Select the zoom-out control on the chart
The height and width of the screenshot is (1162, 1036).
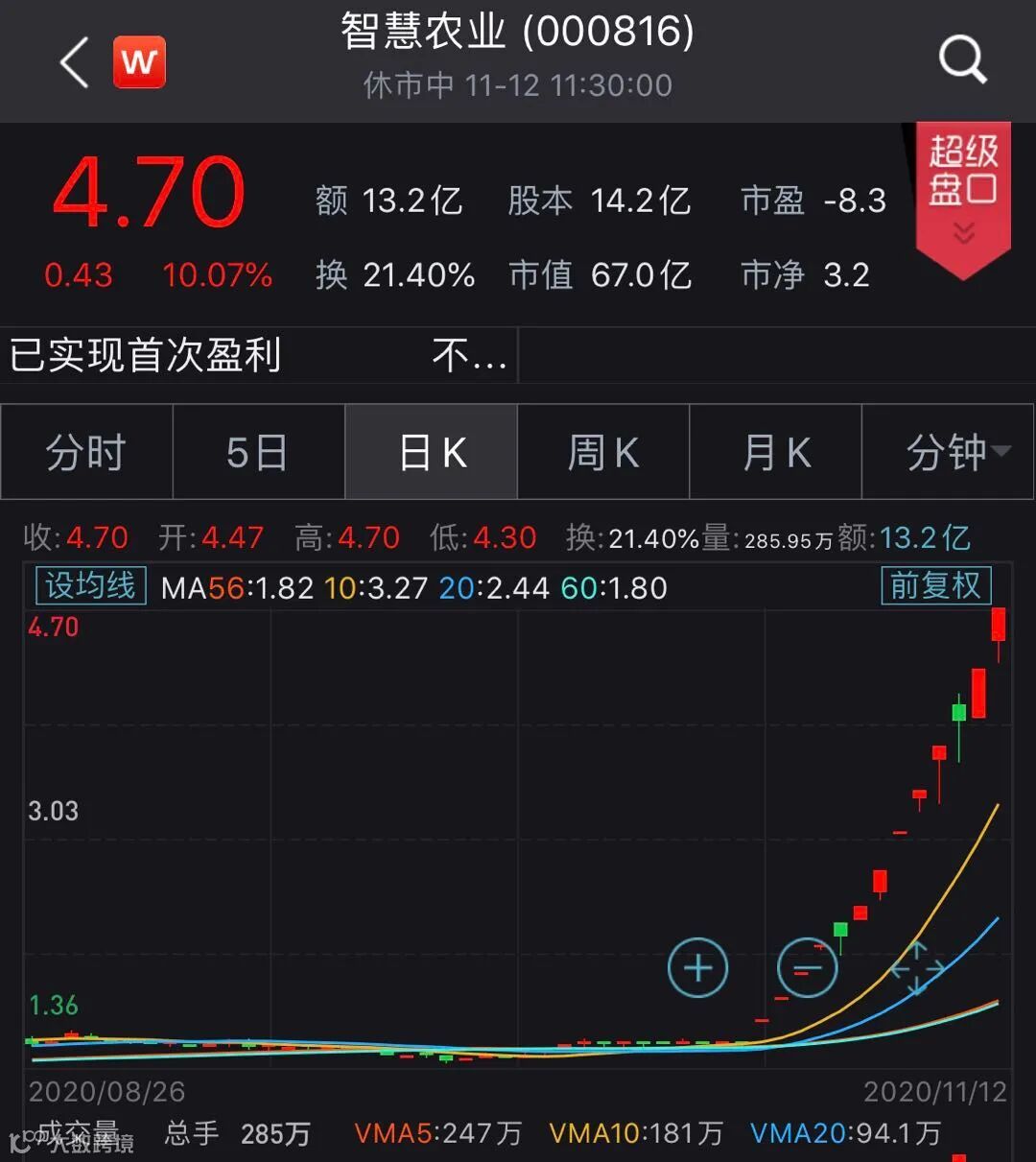(x=807, y=968)
